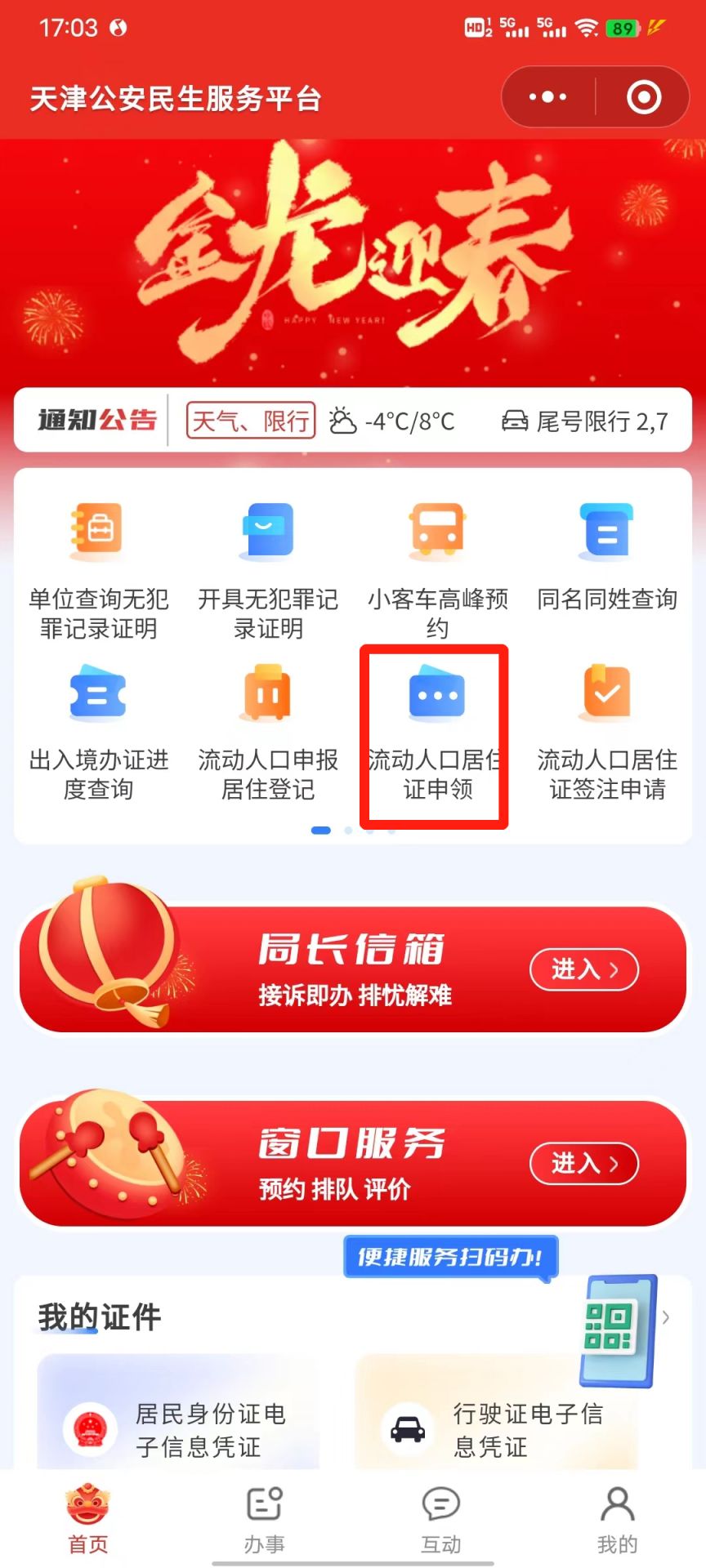Open 开具无犯罪记录证明 service
Screen dimensions: 706x1568
pyautogui.click(x=268, y=568)
